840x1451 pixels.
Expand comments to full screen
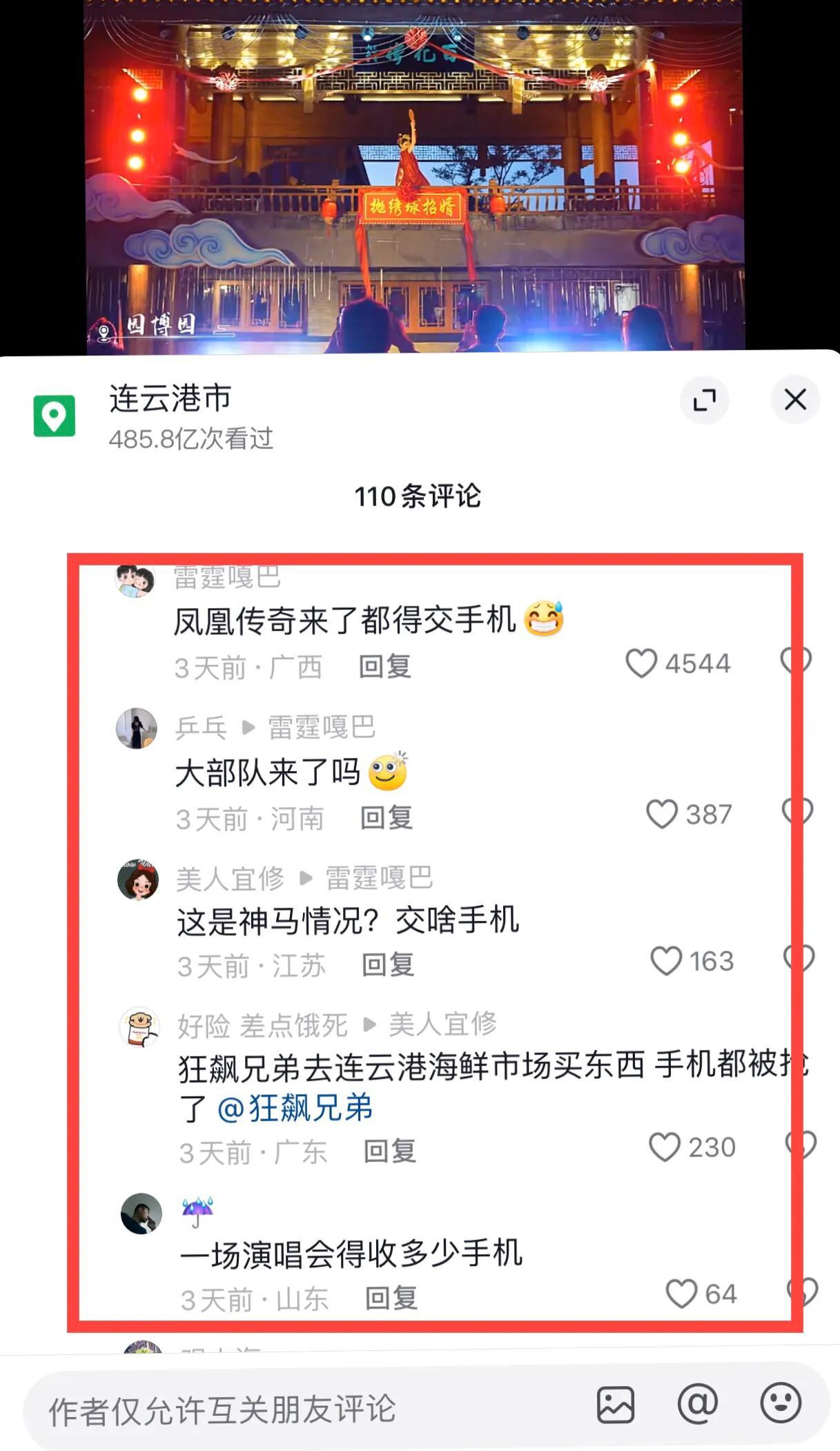(x=704, y=400)
